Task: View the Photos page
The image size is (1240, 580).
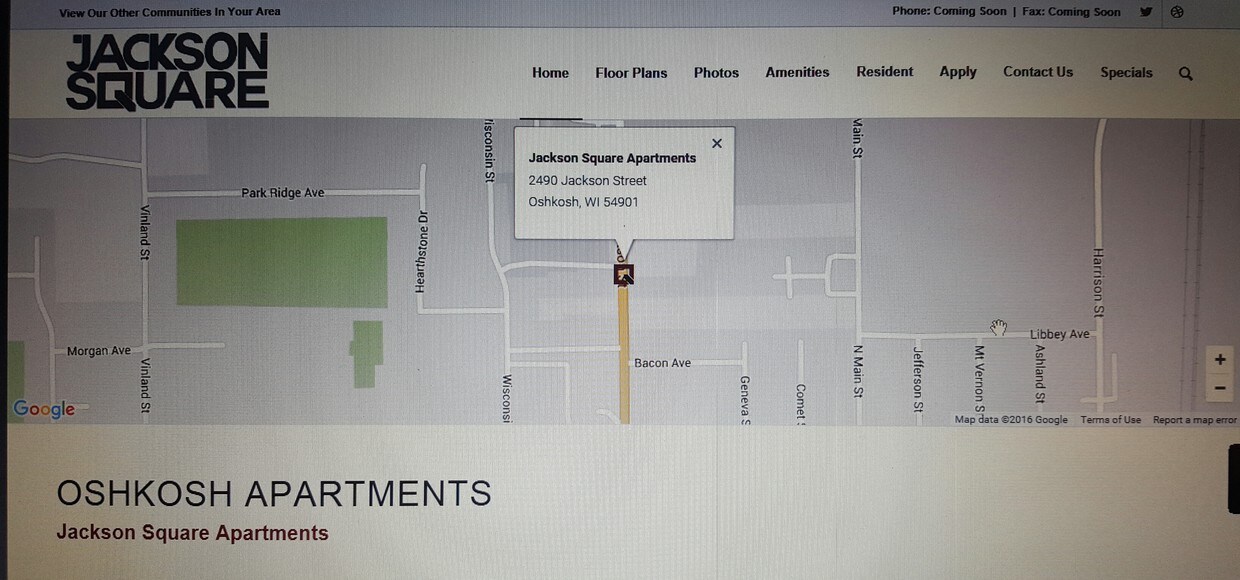Action: (x=716, y=72)
